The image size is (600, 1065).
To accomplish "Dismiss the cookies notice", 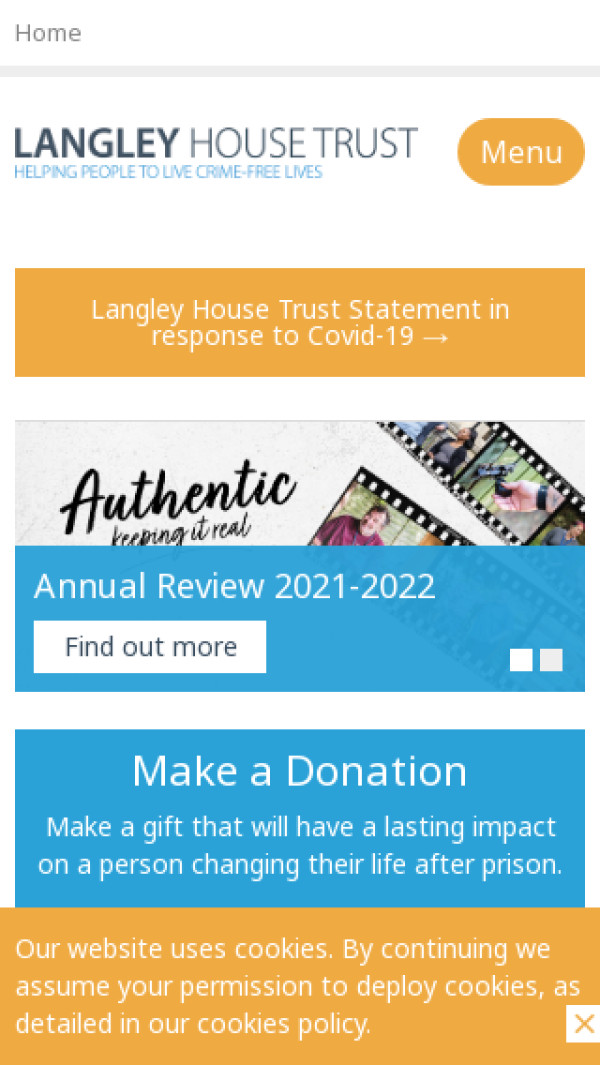I will (584, 1023).
